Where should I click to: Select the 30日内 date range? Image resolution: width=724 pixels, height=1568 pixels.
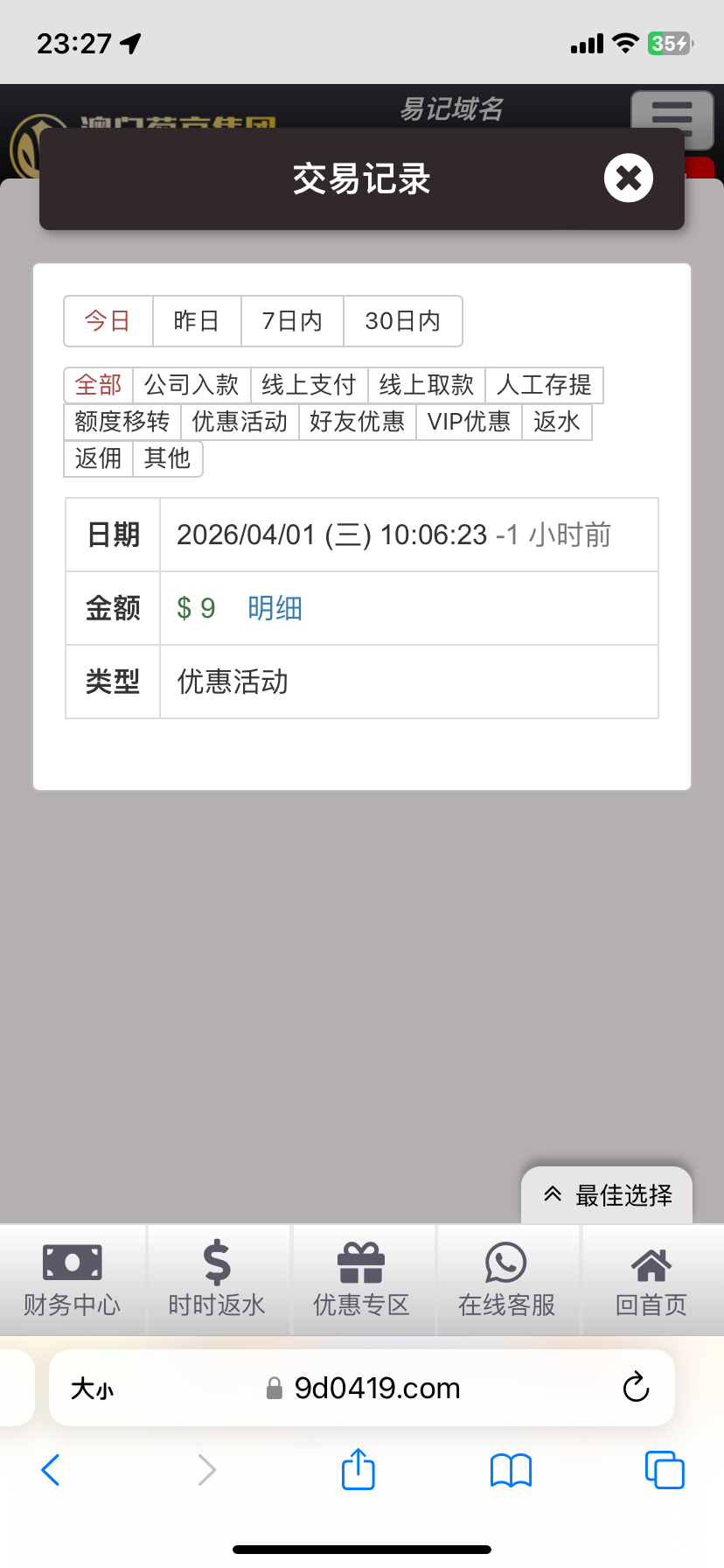[402, 321]
